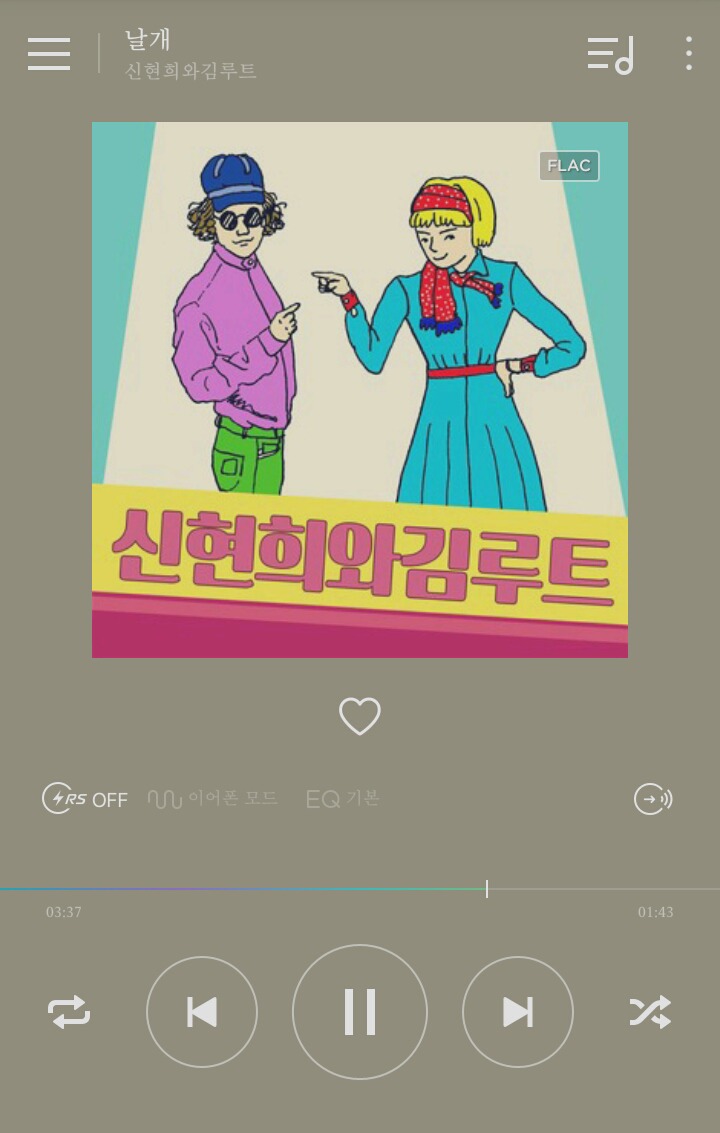Toggle shuffle playback
The image size is (720, 1133).
[650, 1012]
